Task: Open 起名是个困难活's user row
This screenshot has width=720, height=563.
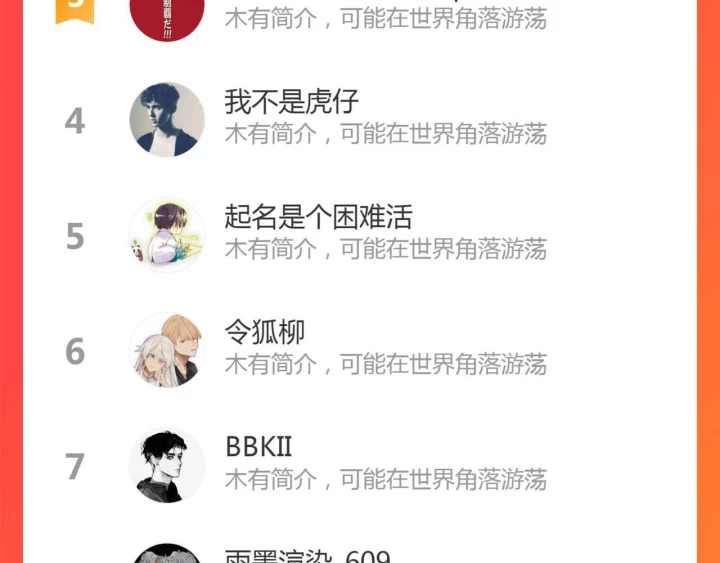Action: (x=360, y=235)
